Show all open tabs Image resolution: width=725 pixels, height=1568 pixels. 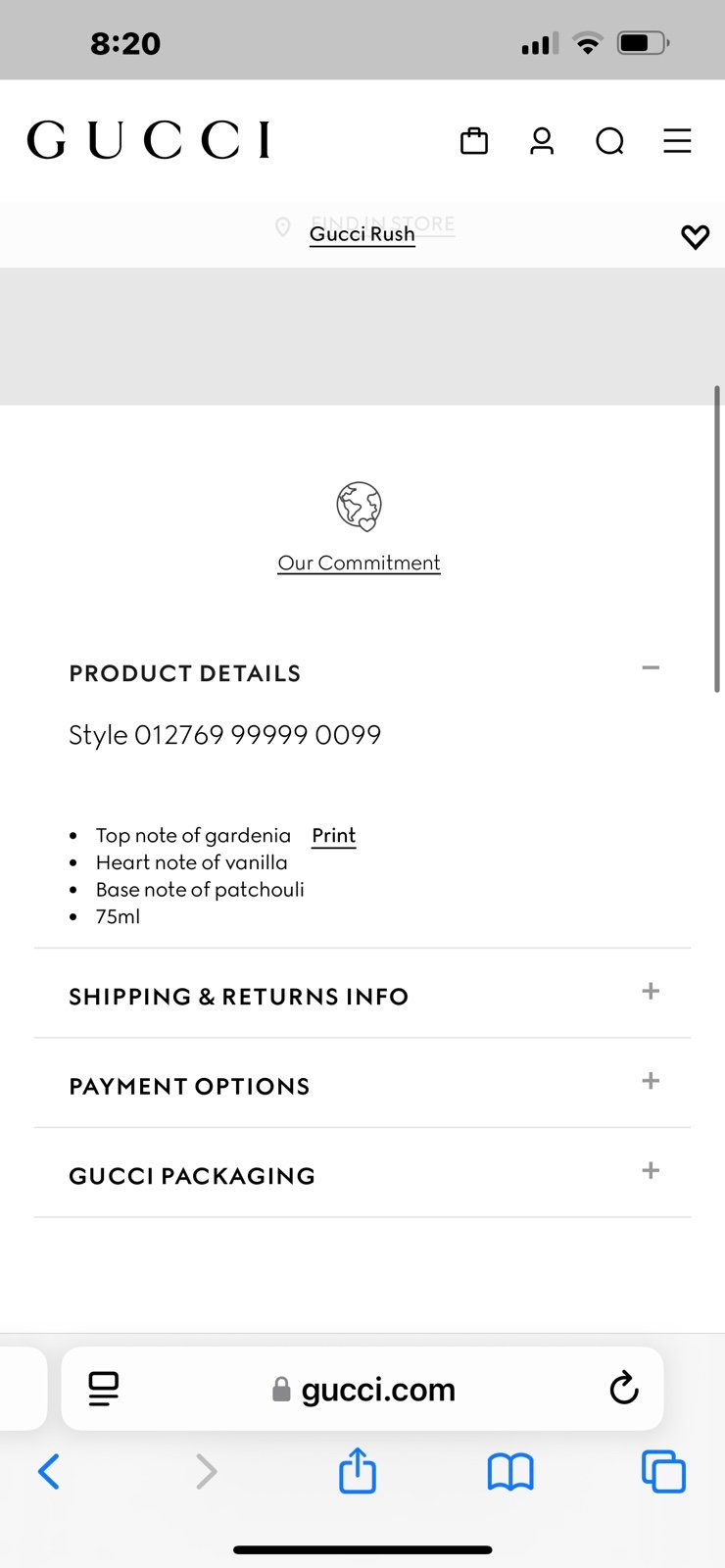(x=663, y=1472)
